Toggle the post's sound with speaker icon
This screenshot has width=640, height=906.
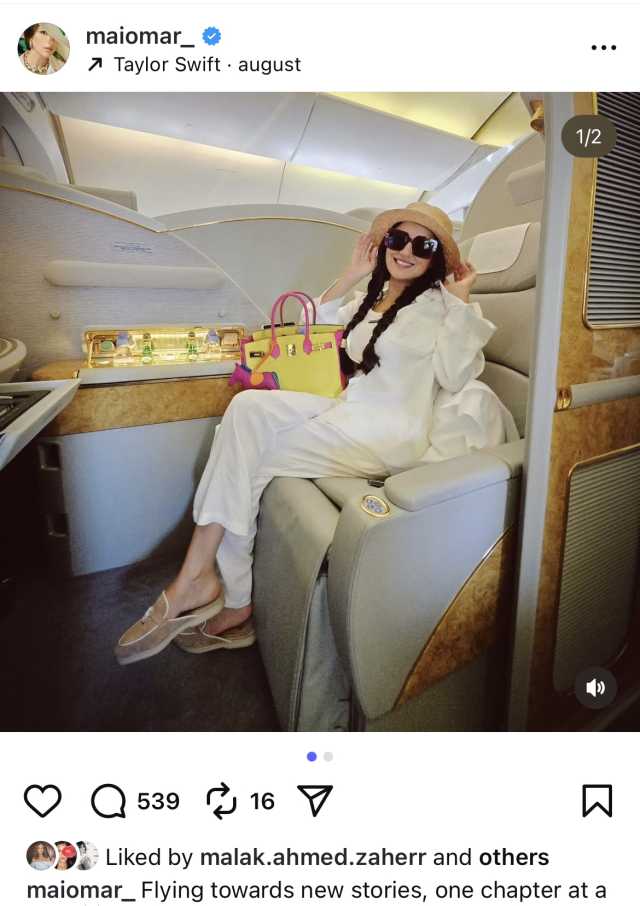pyautogui.click(x=595, y=687)
